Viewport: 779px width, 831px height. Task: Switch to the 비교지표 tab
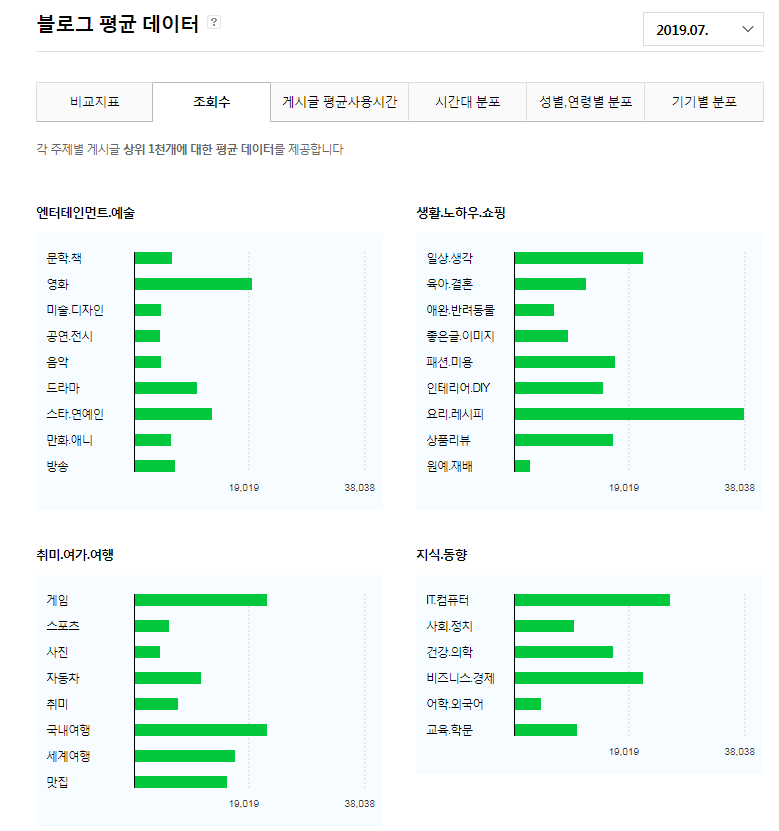tap(94, 102)
